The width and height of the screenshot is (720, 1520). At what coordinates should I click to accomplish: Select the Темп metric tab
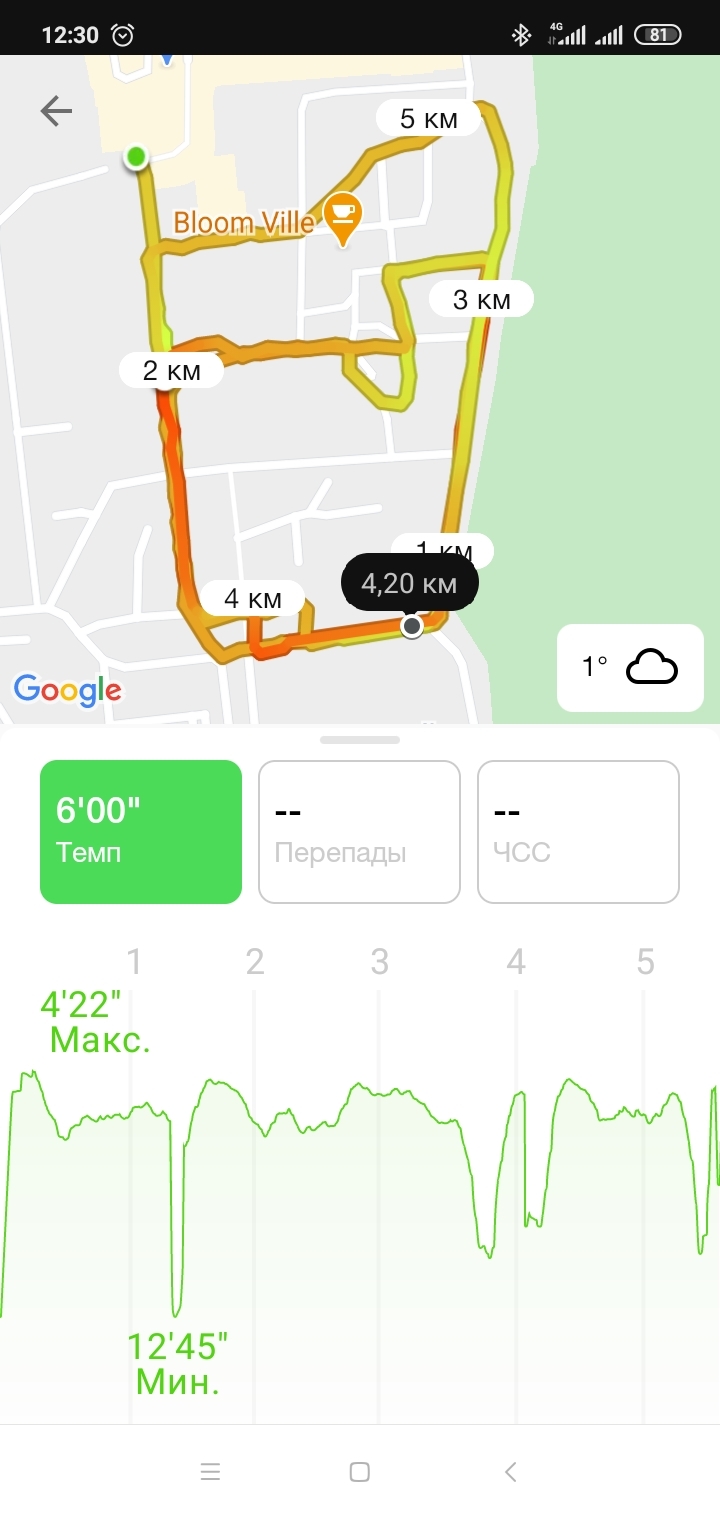(x=141, y=832)
